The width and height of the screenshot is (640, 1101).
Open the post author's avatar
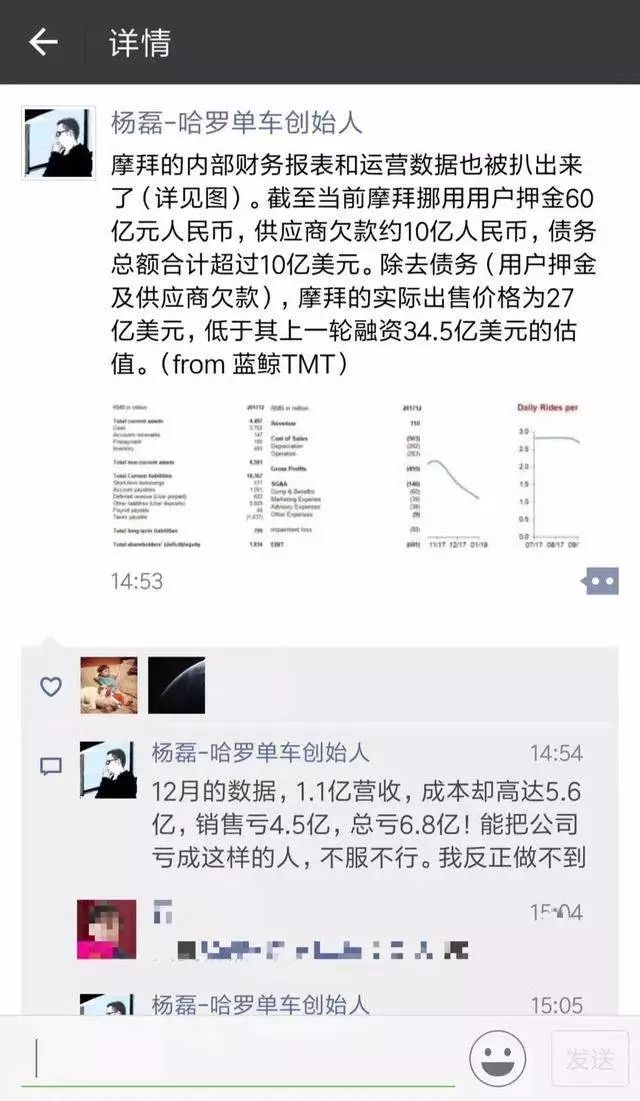click(x=59, y=143)
